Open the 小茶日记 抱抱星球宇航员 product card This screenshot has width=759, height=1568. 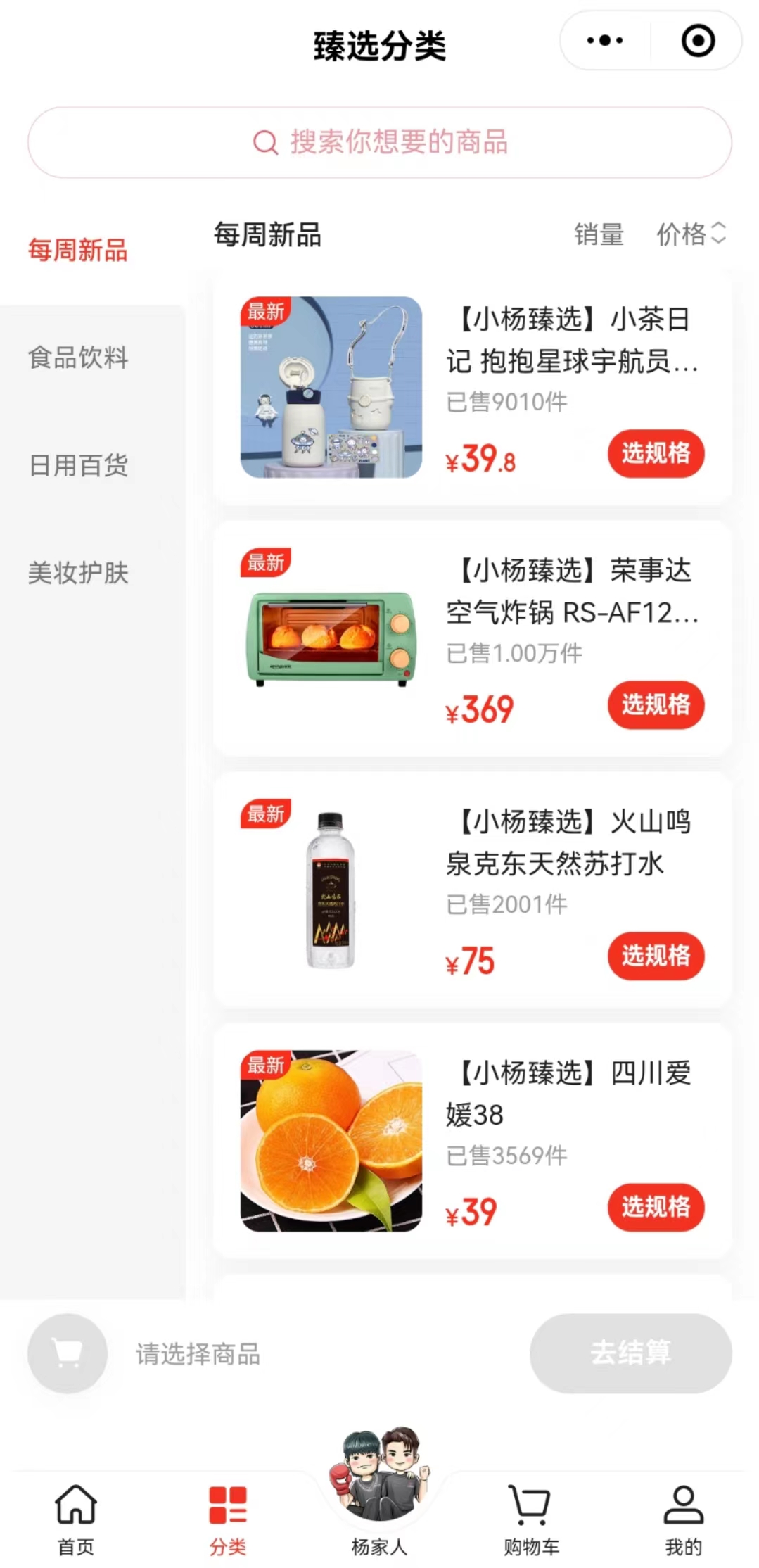571,341
